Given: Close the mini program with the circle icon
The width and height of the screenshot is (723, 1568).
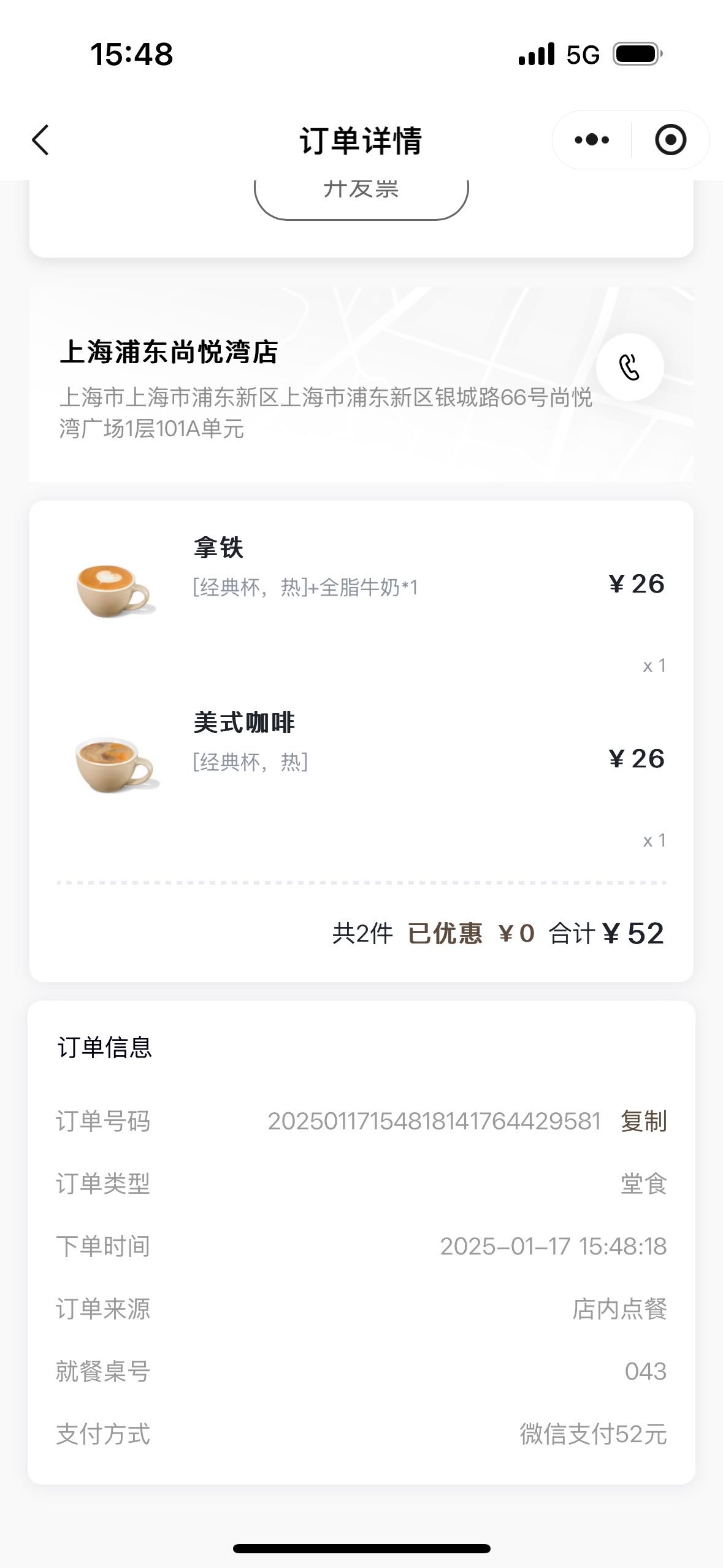Looking at the screenshot, I should click(x=670, y=140).
